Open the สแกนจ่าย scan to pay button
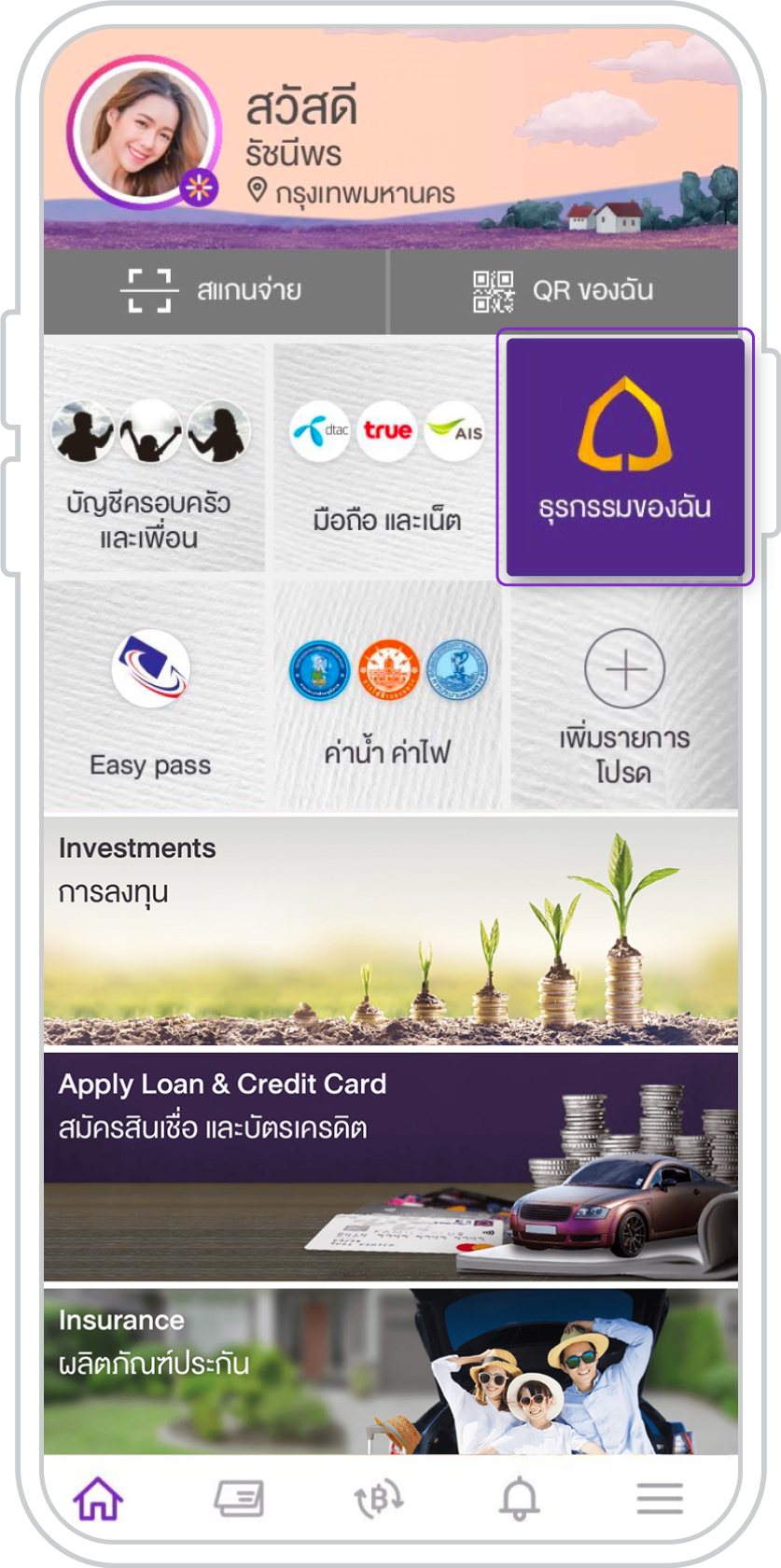 (x=215, y=290)
